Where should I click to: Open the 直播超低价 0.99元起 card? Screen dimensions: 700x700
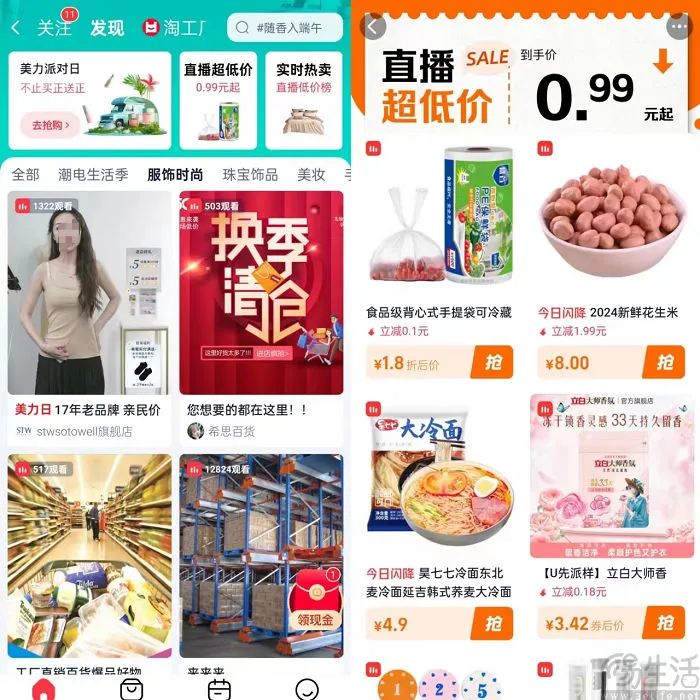(x=218, y=100)
